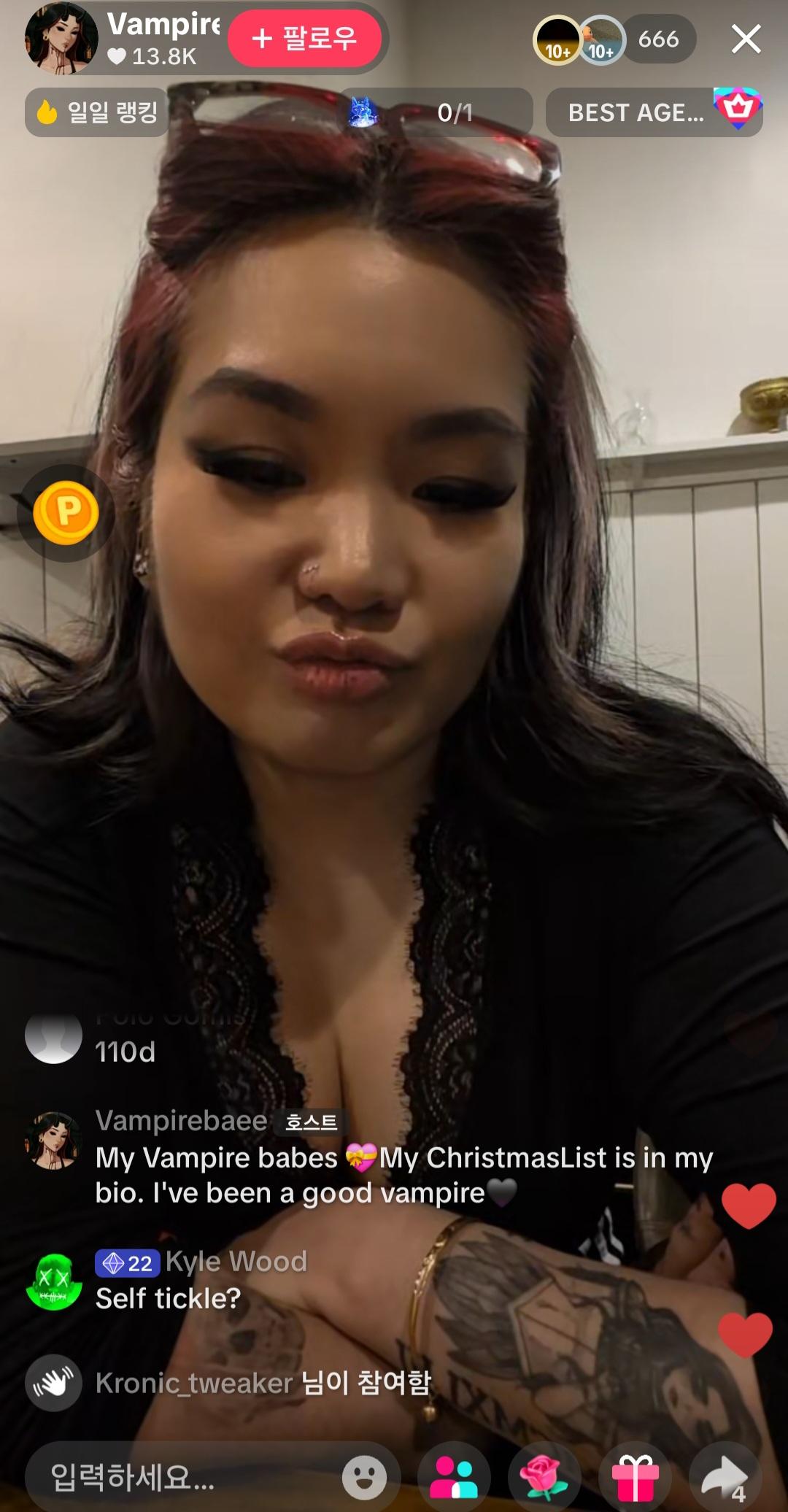Share this live stream

coord(724,1477)
